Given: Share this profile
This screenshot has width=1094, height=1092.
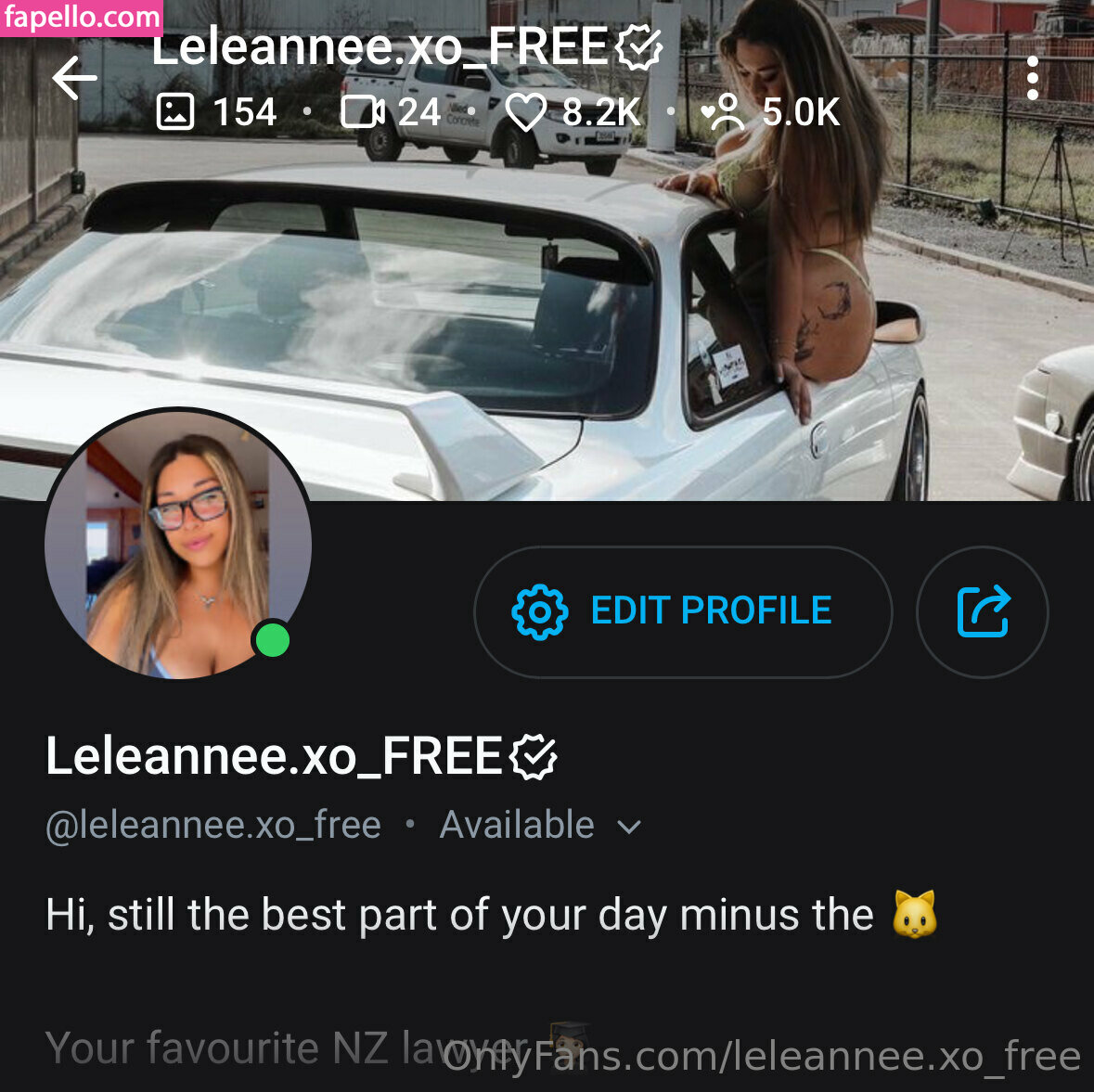Looking at the screenshot, I should click(x=982, y=611).
